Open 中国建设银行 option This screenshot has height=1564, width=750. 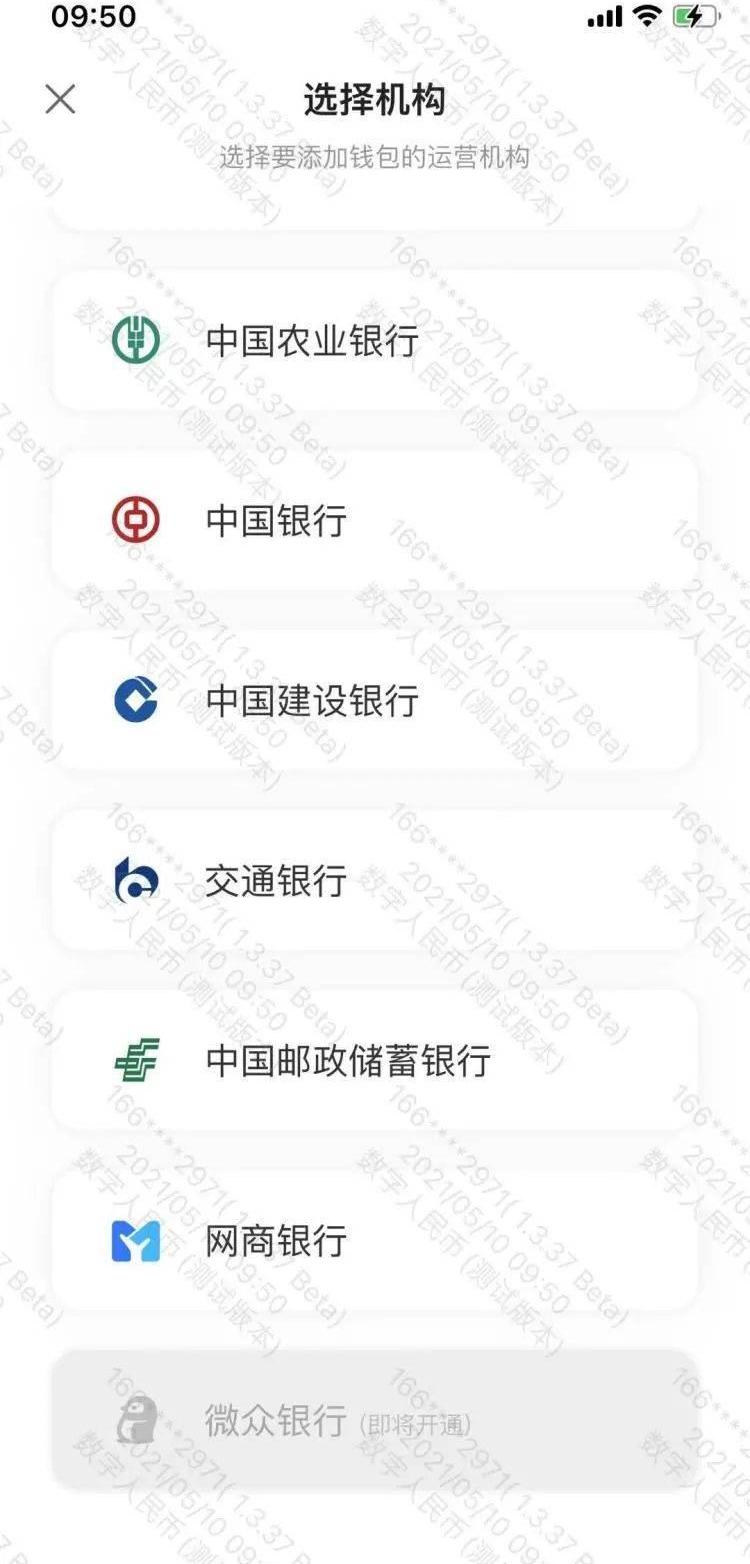pyautogui.click(x=374, y=701)
